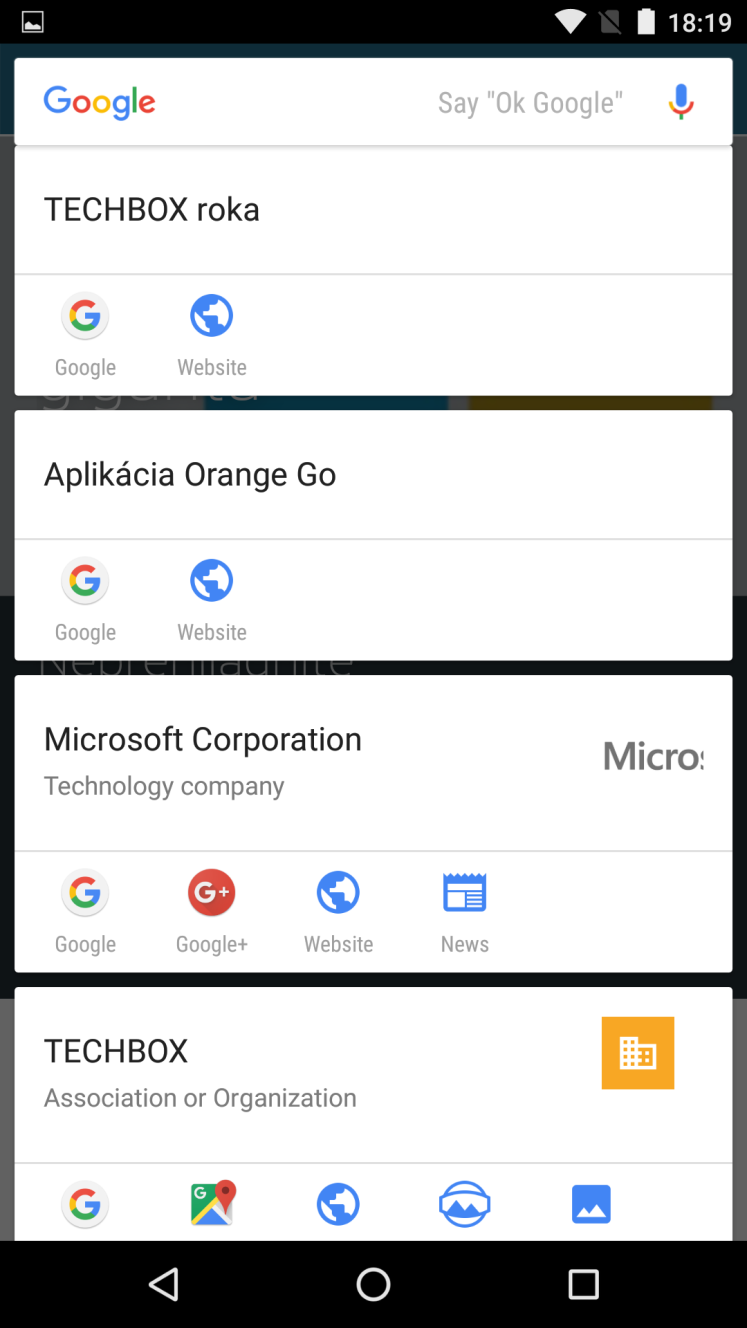Open the Aplikácia Orange Go card

point(373,475)
